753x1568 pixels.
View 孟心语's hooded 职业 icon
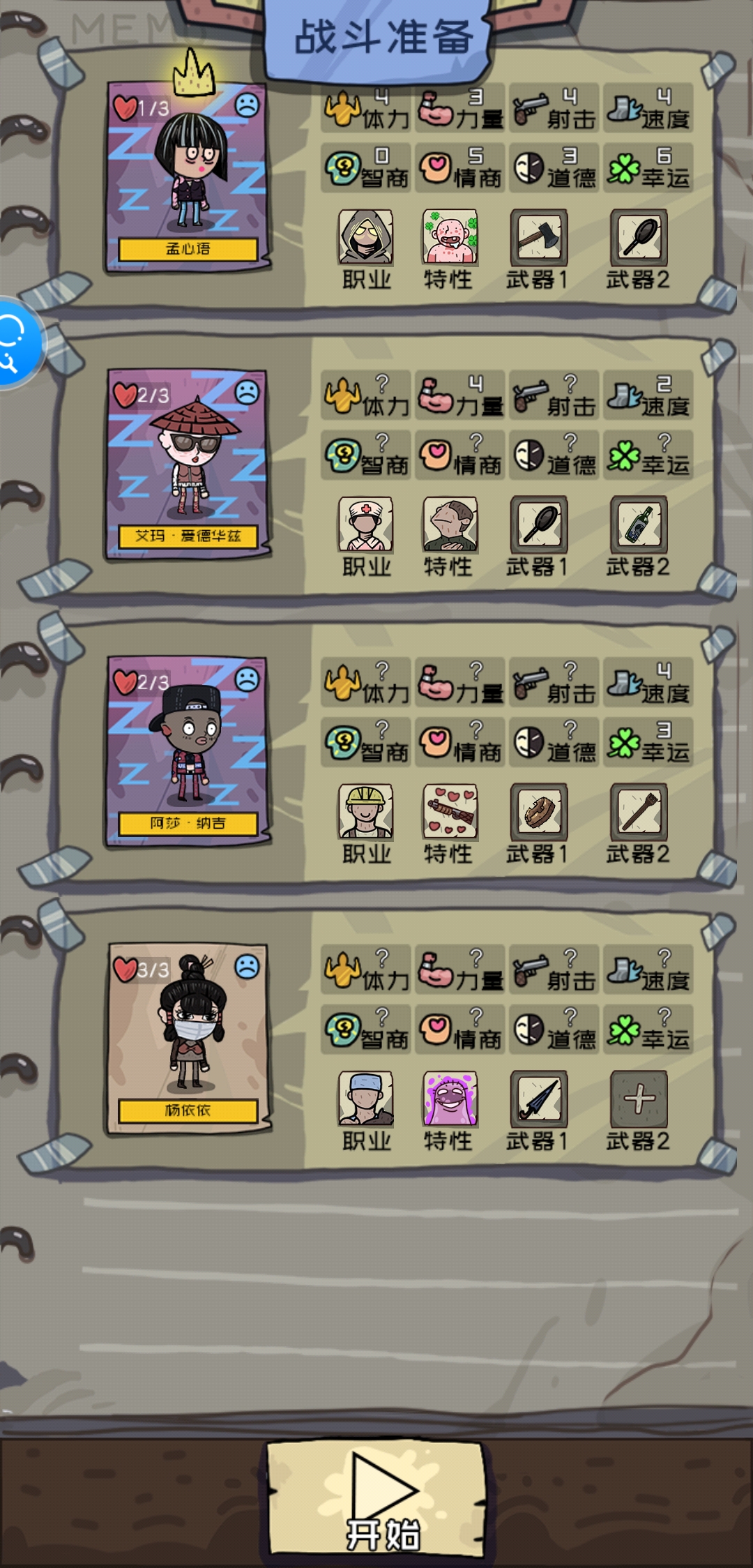365,238
